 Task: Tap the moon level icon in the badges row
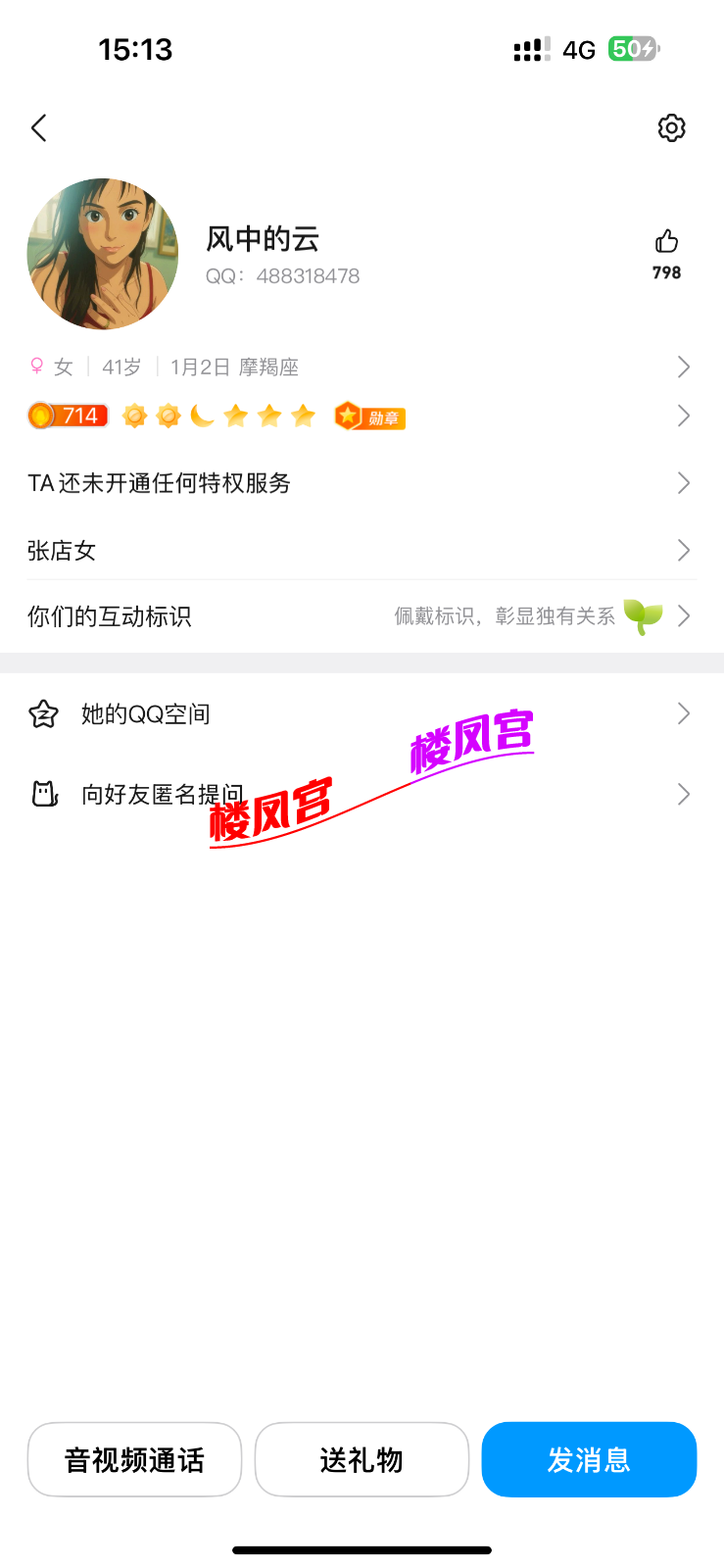point(202,416)
